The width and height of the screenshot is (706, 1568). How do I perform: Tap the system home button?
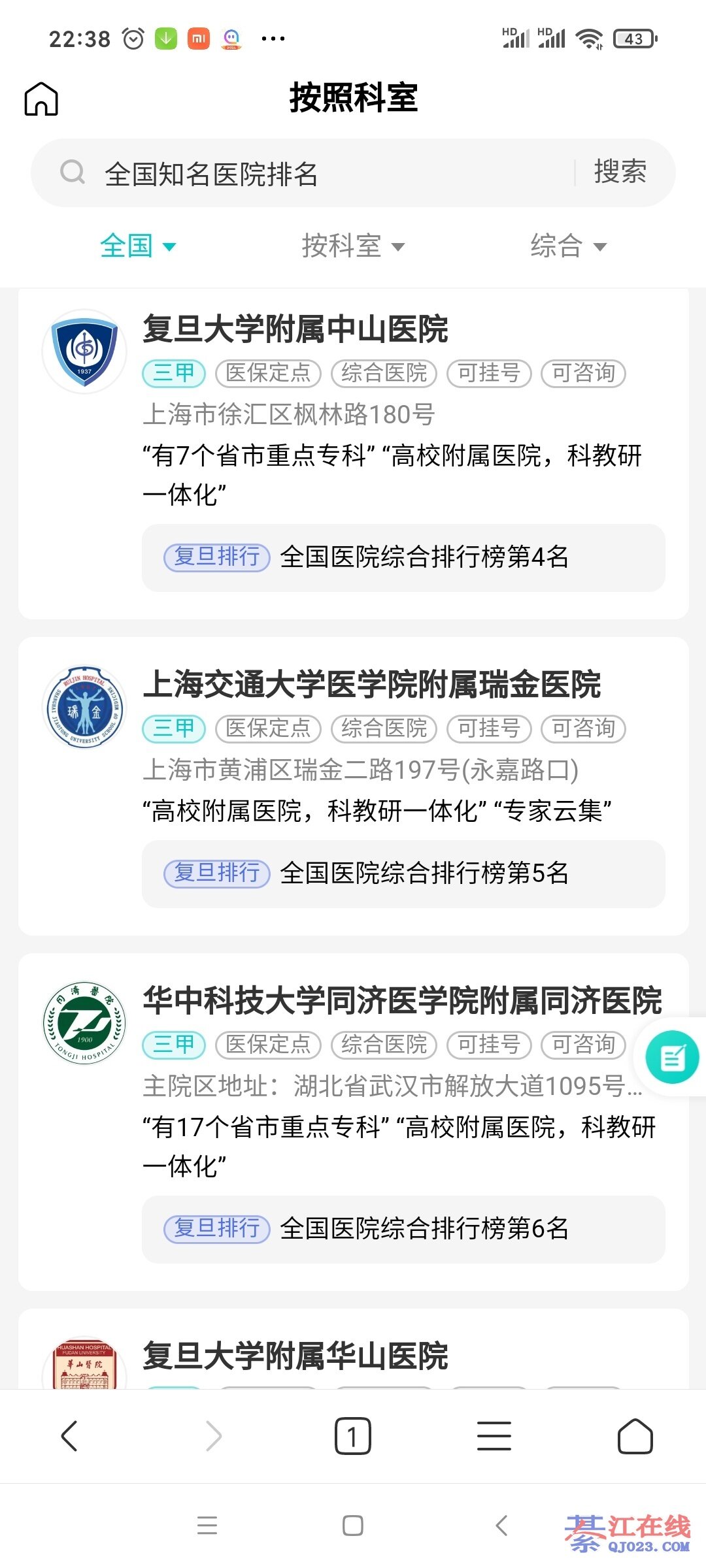pyautogui.click(x=353, y=1526)
